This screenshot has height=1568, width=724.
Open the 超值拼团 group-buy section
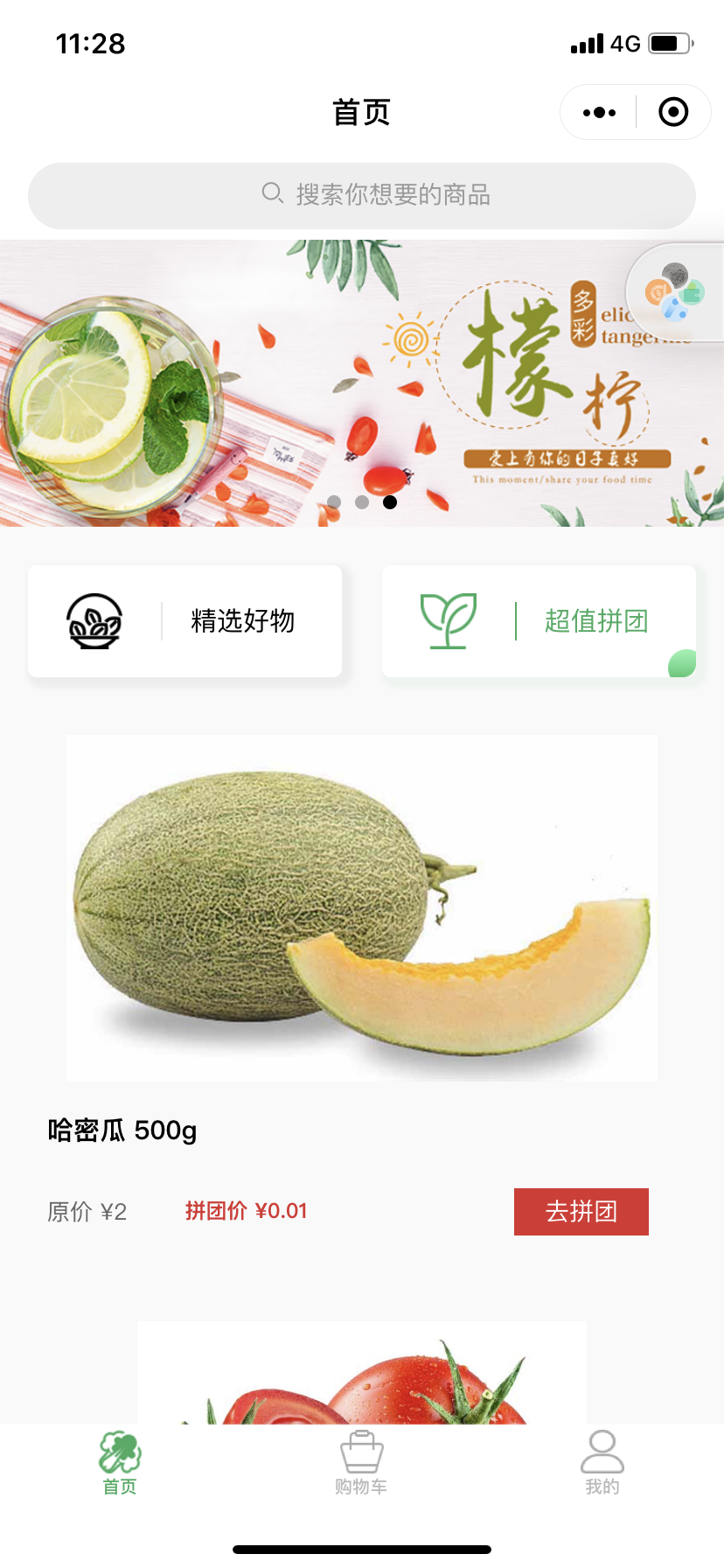(539, 621)
